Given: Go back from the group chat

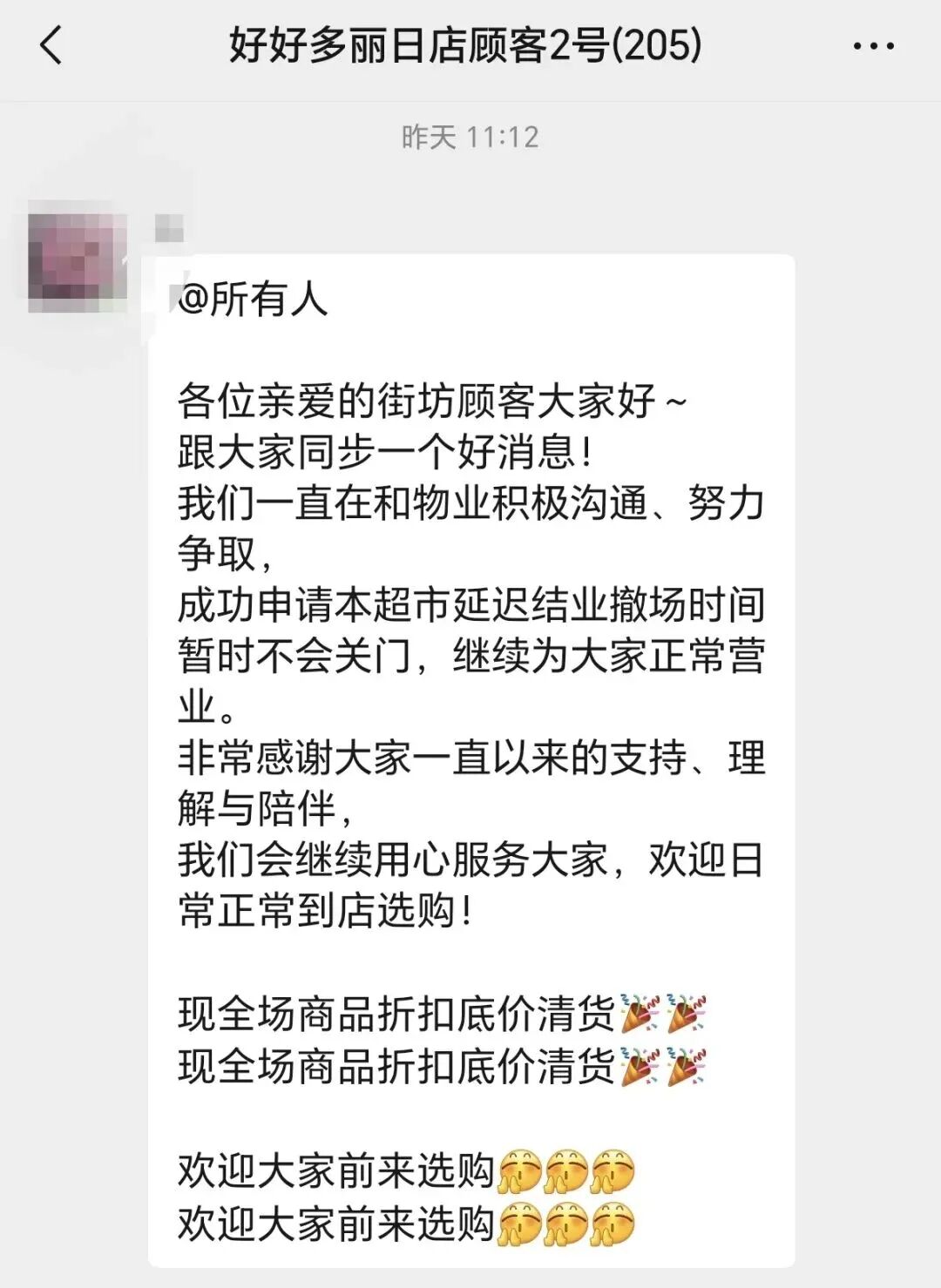Looking at the screenshot, I should coord(51,45).
